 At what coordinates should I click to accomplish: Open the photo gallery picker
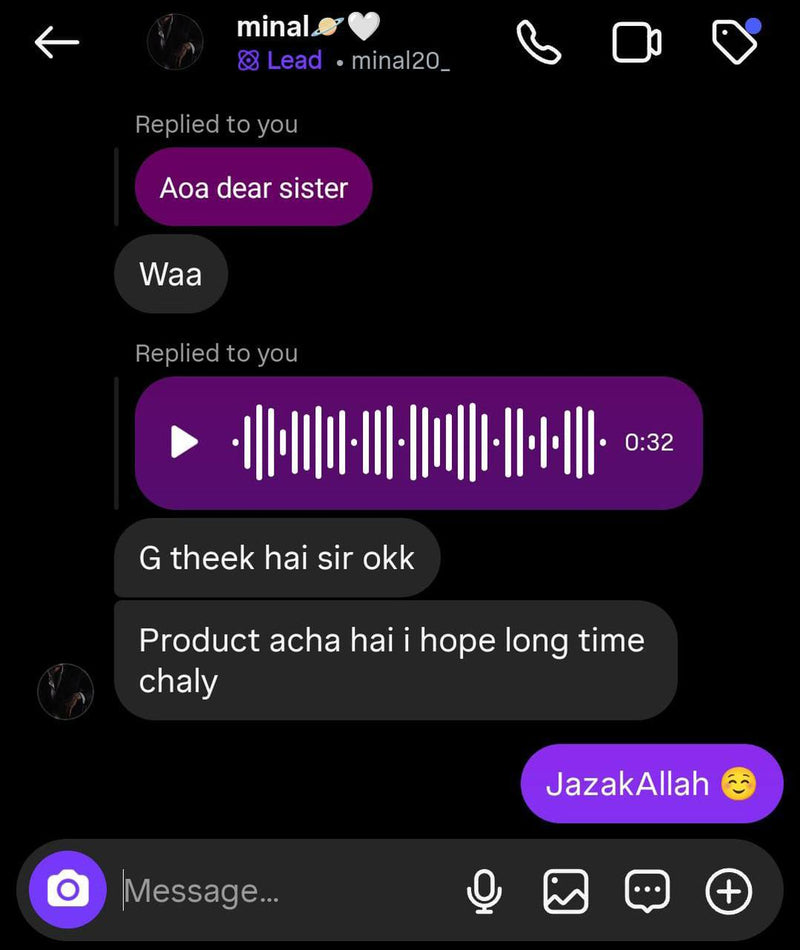click(x=565, y=889)
